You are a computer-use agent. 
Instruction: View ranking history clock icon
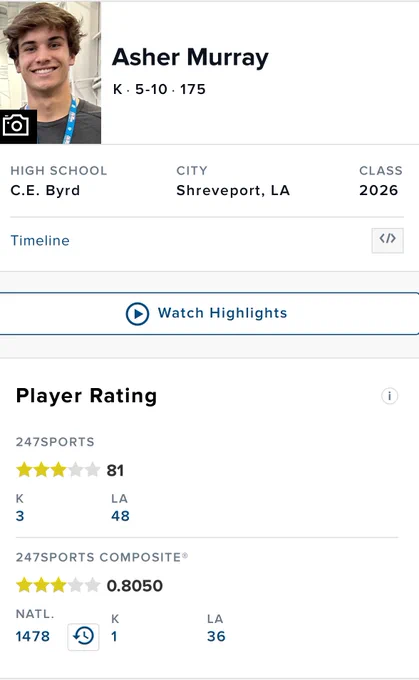(x=83, y=636)
